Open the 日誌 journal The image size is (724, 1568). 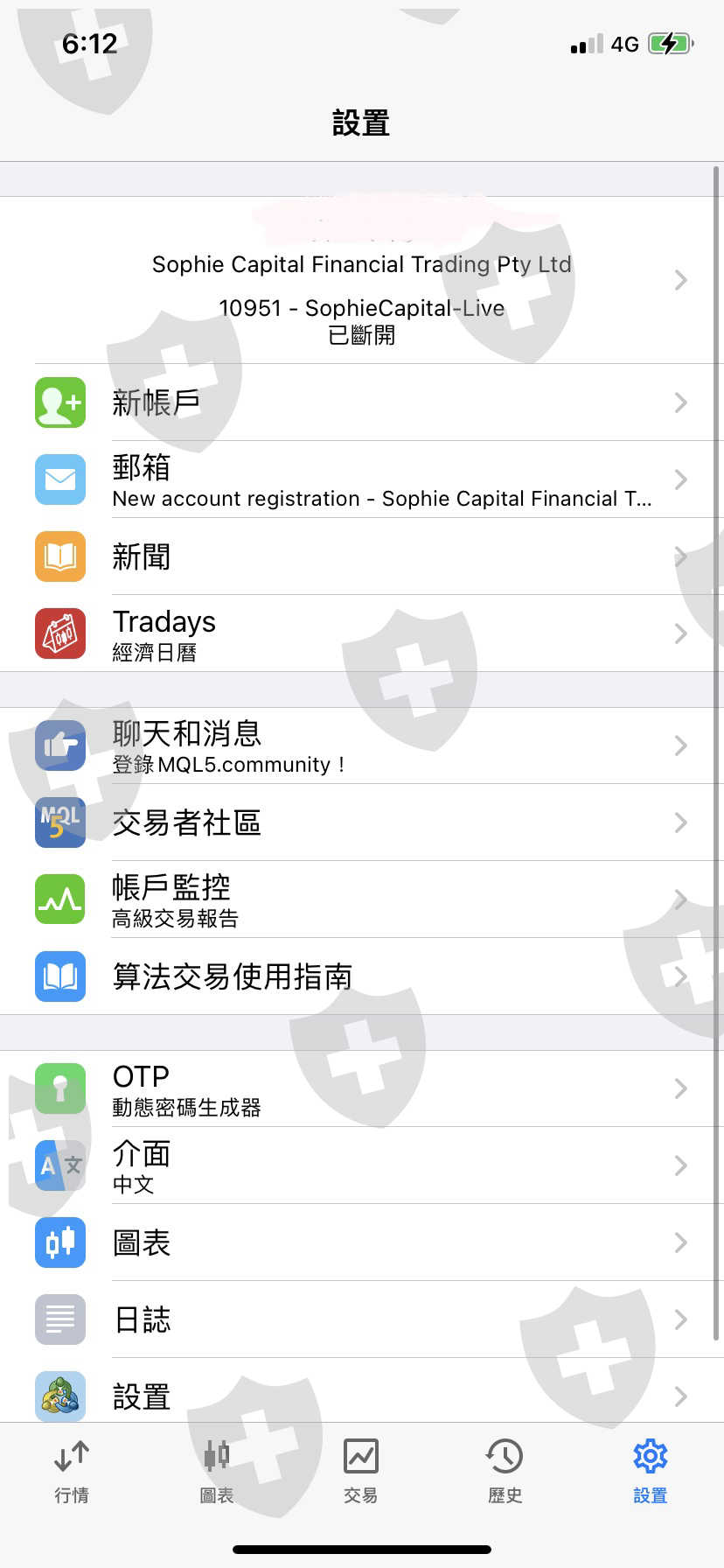362,1319
